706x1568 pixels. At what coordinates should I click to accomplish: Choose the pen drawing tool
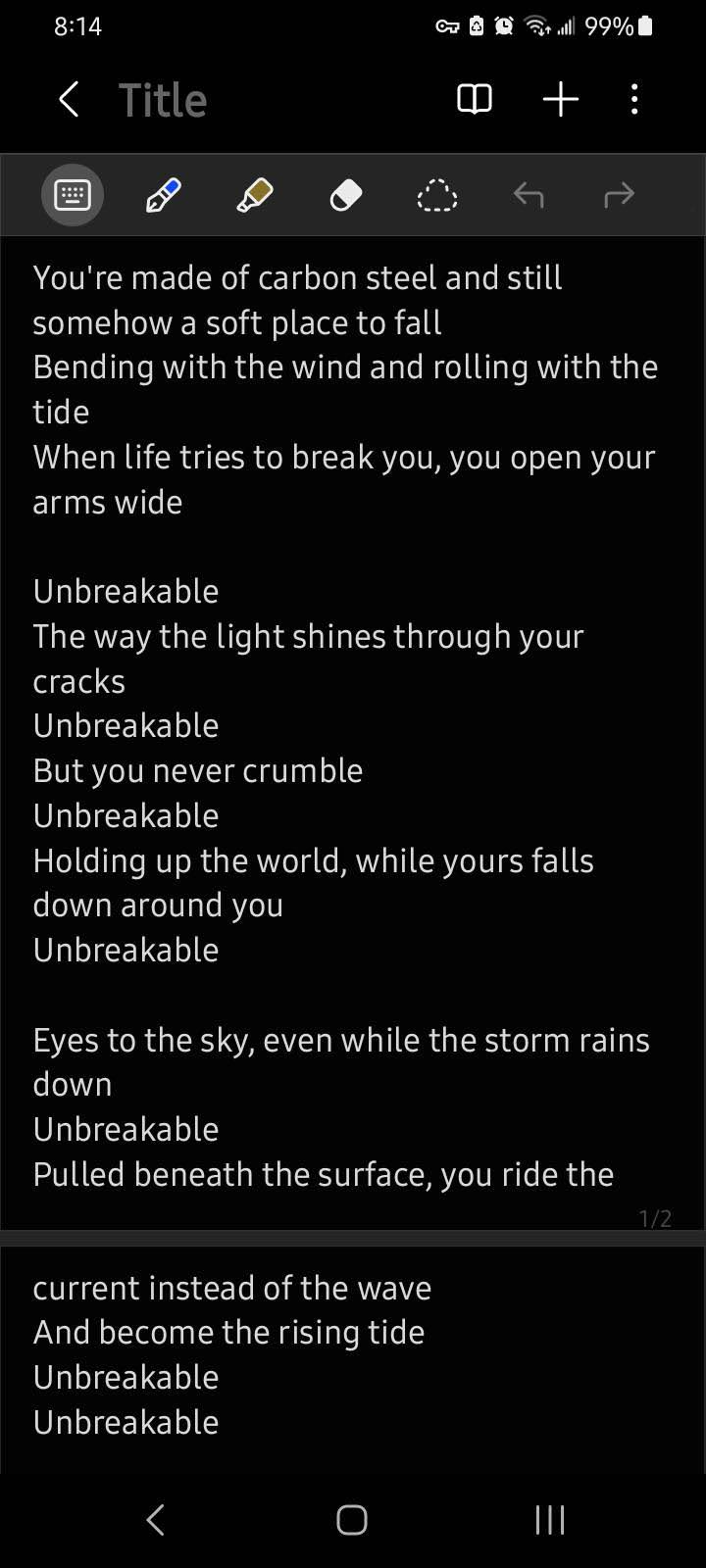pos(163,195)
